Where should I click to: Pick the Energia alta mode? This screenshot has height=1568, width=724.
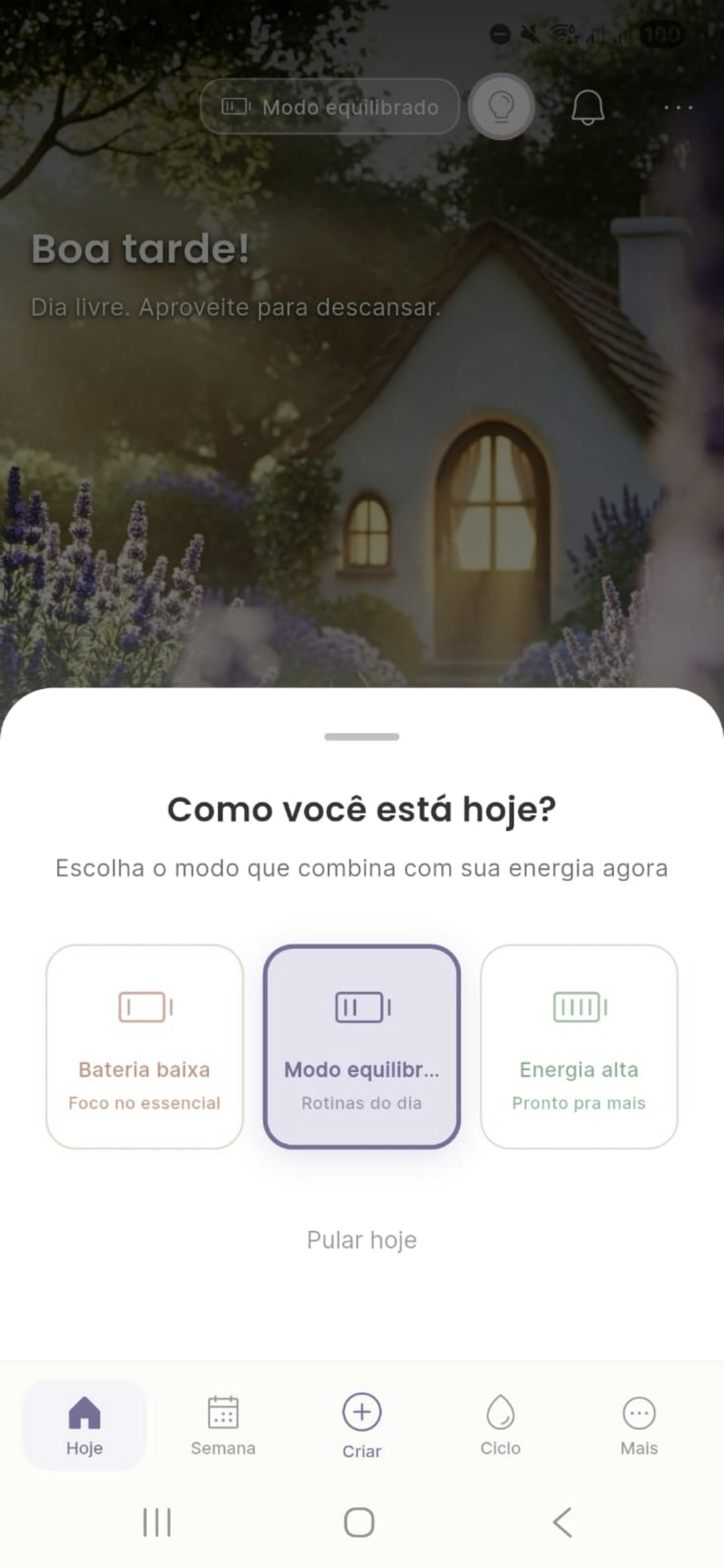click(x=579, y=1046)
